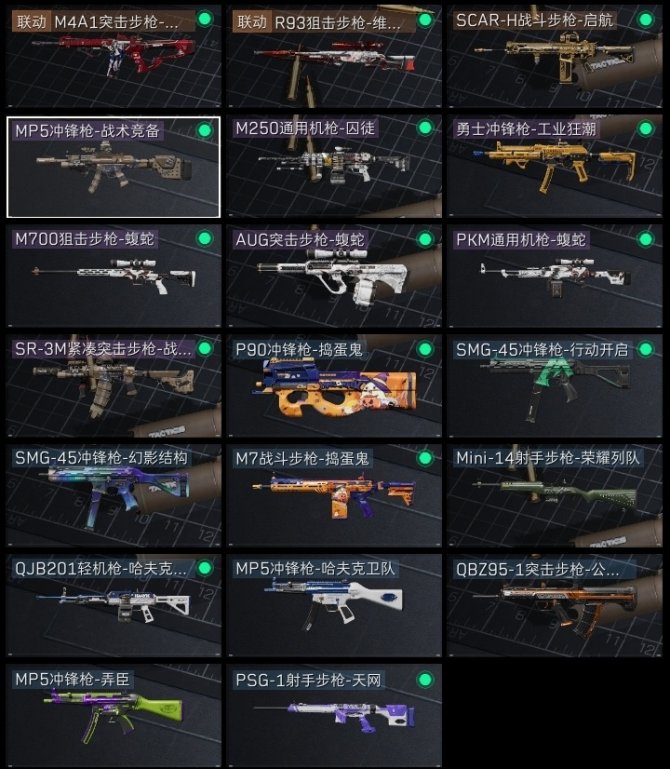Choose the SCAR-H战斗步枪-启航 skin
The height and width of the screenshot is (769, 670).
553,56
